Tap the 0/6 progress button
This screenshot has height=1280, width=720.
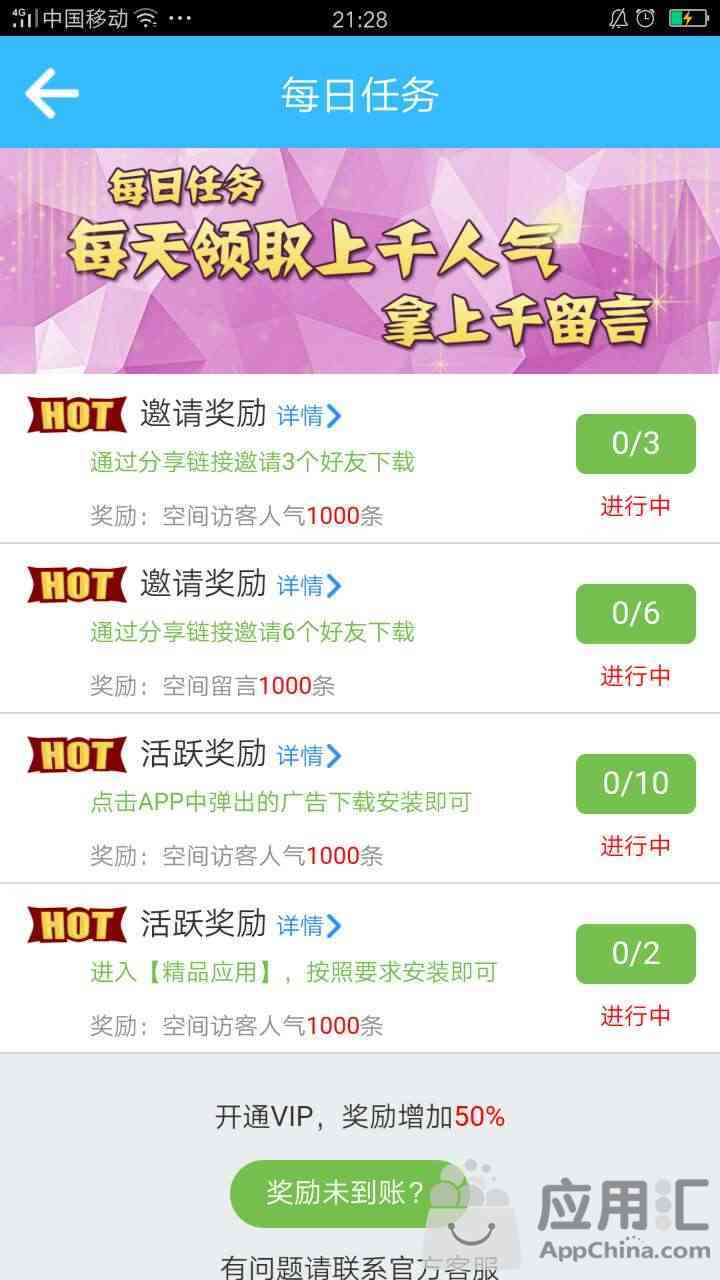(635, 614)
